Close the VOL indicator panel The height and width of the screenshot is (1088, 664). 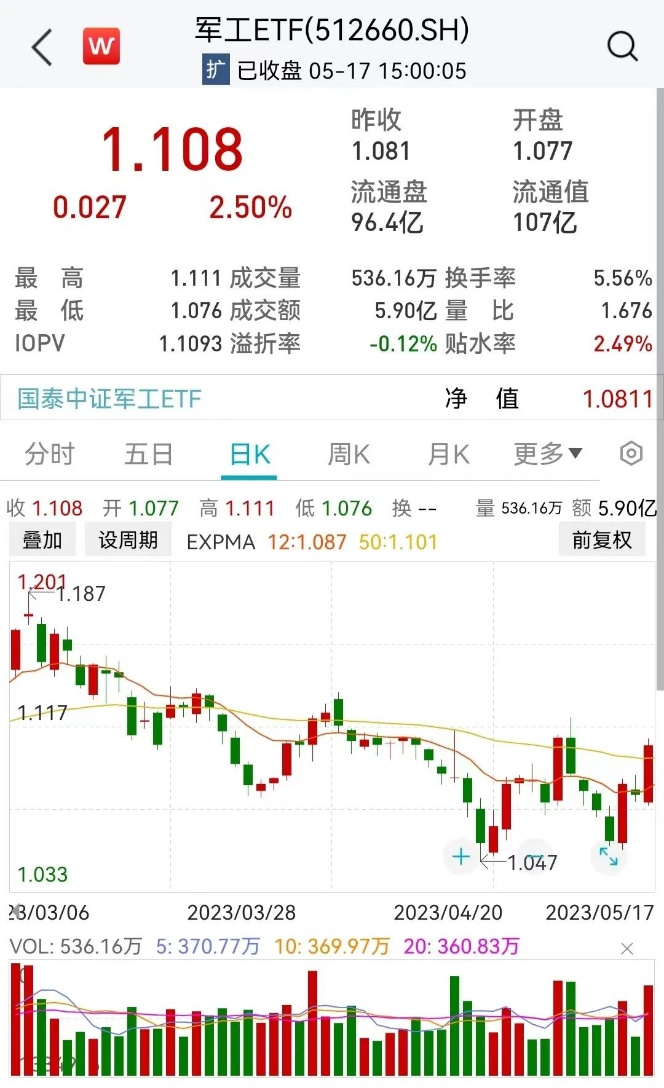(x=627, y=948)
